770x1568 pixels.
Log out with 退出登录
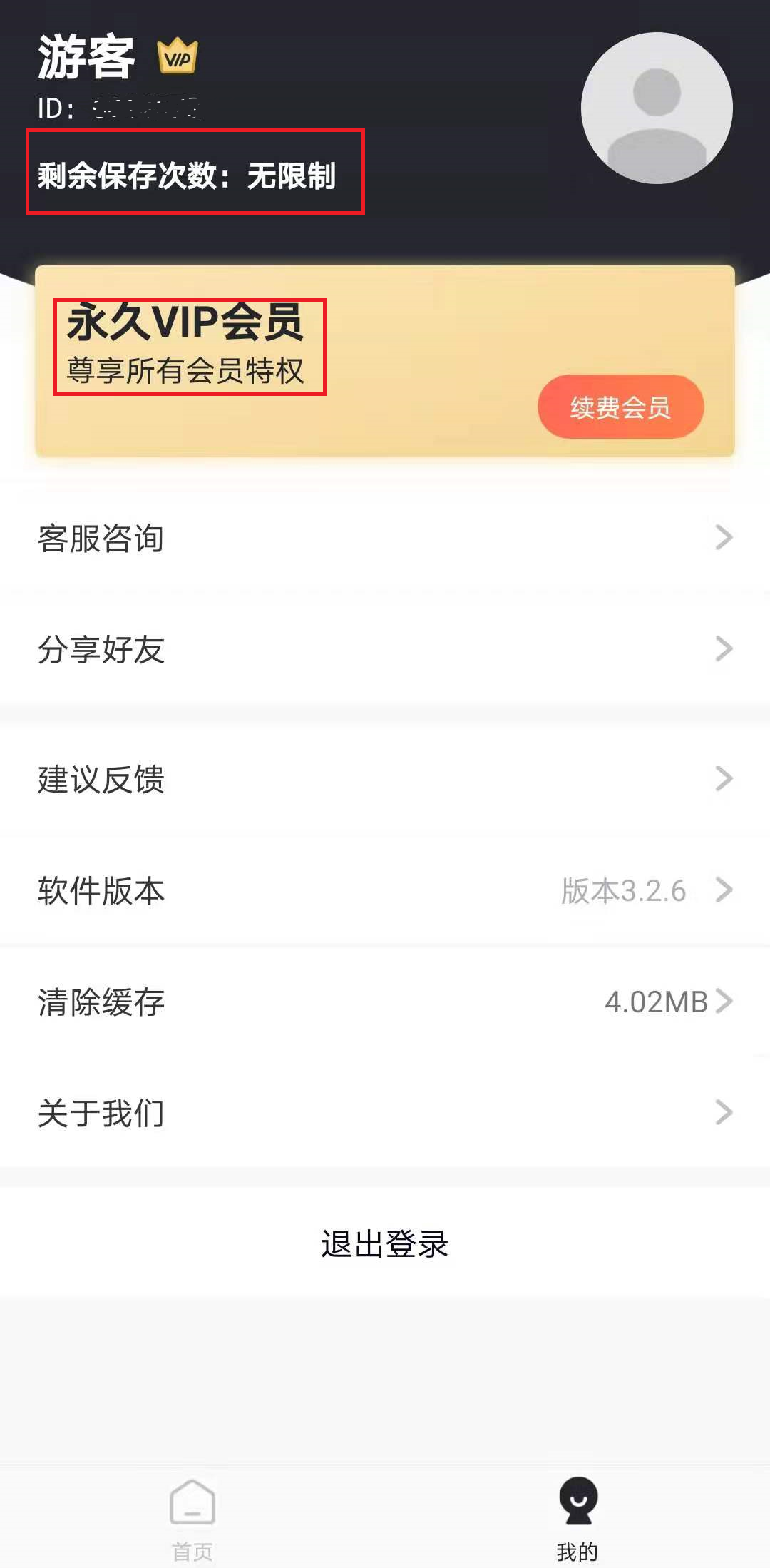[x=385, y=1243]
